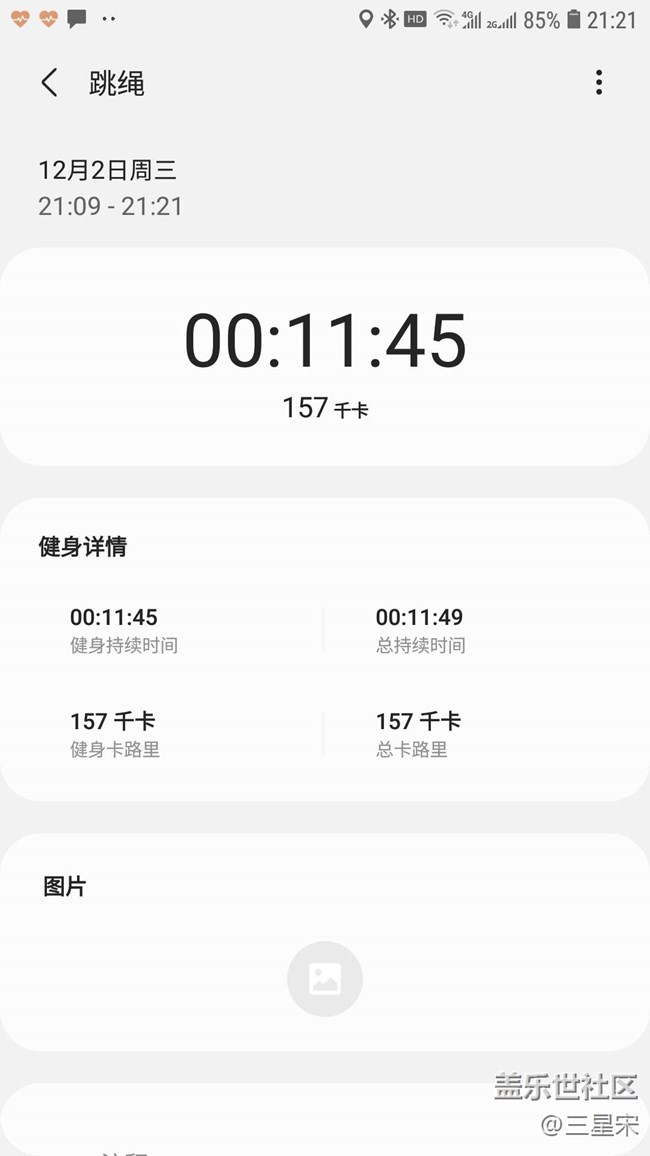
Task: Open the three-dot overflow menu
Action: pos(599,83)
